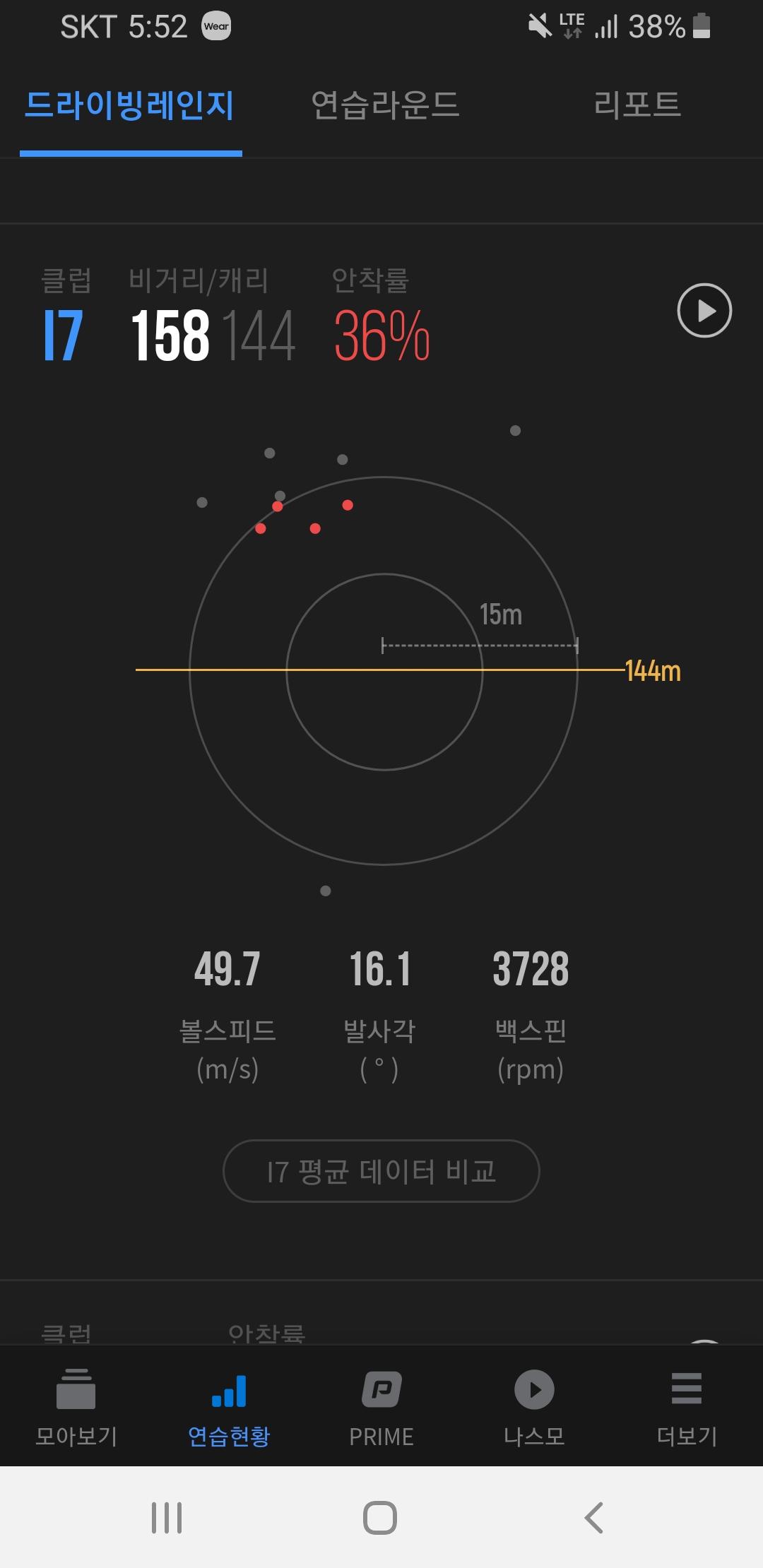Viewport: 763px width, 1568px height.
Task: Go to the home screen
Action: [380, 1517]
